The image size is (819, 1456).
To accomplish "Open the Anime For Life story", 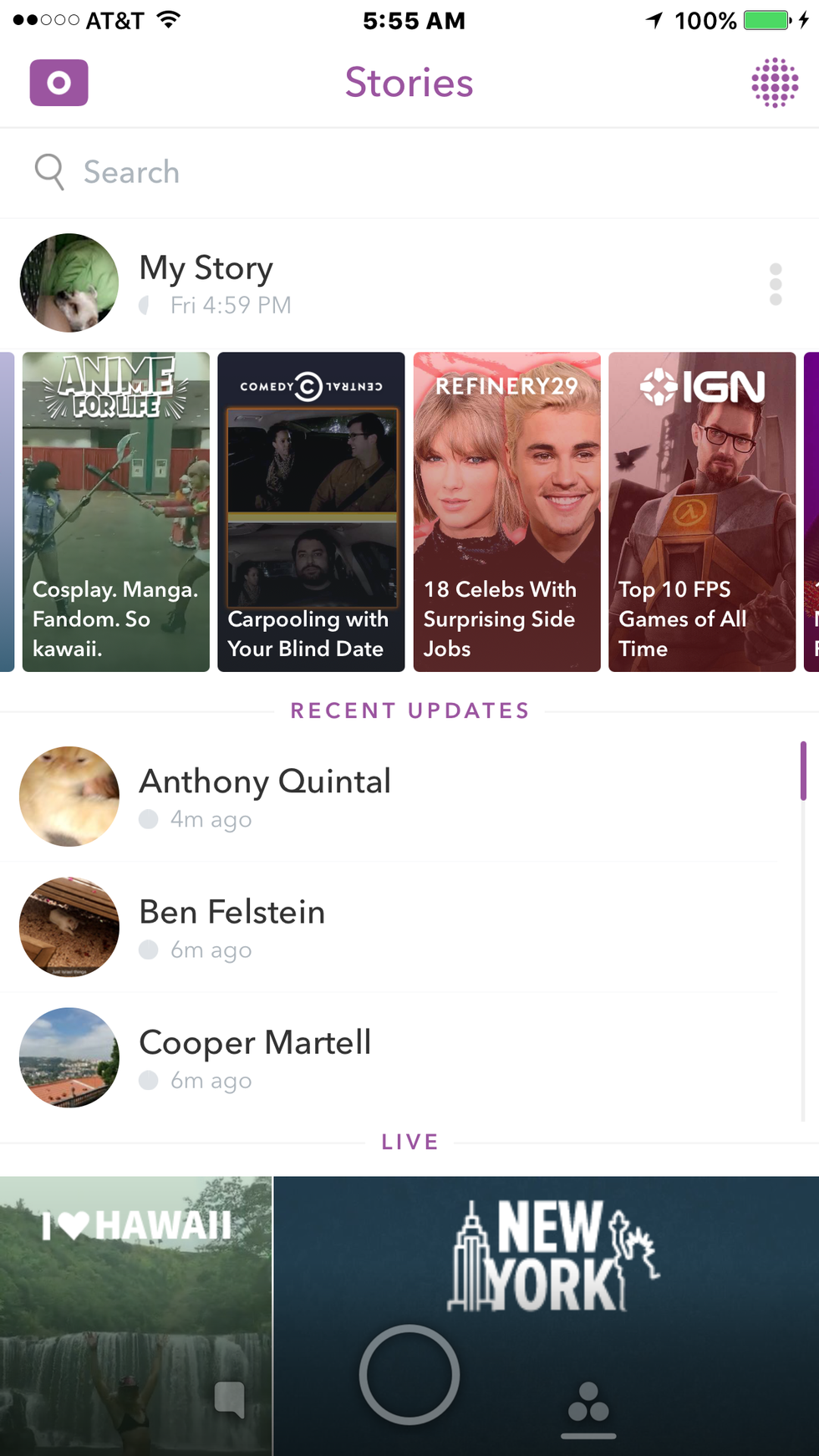I will tap(116, 512).
